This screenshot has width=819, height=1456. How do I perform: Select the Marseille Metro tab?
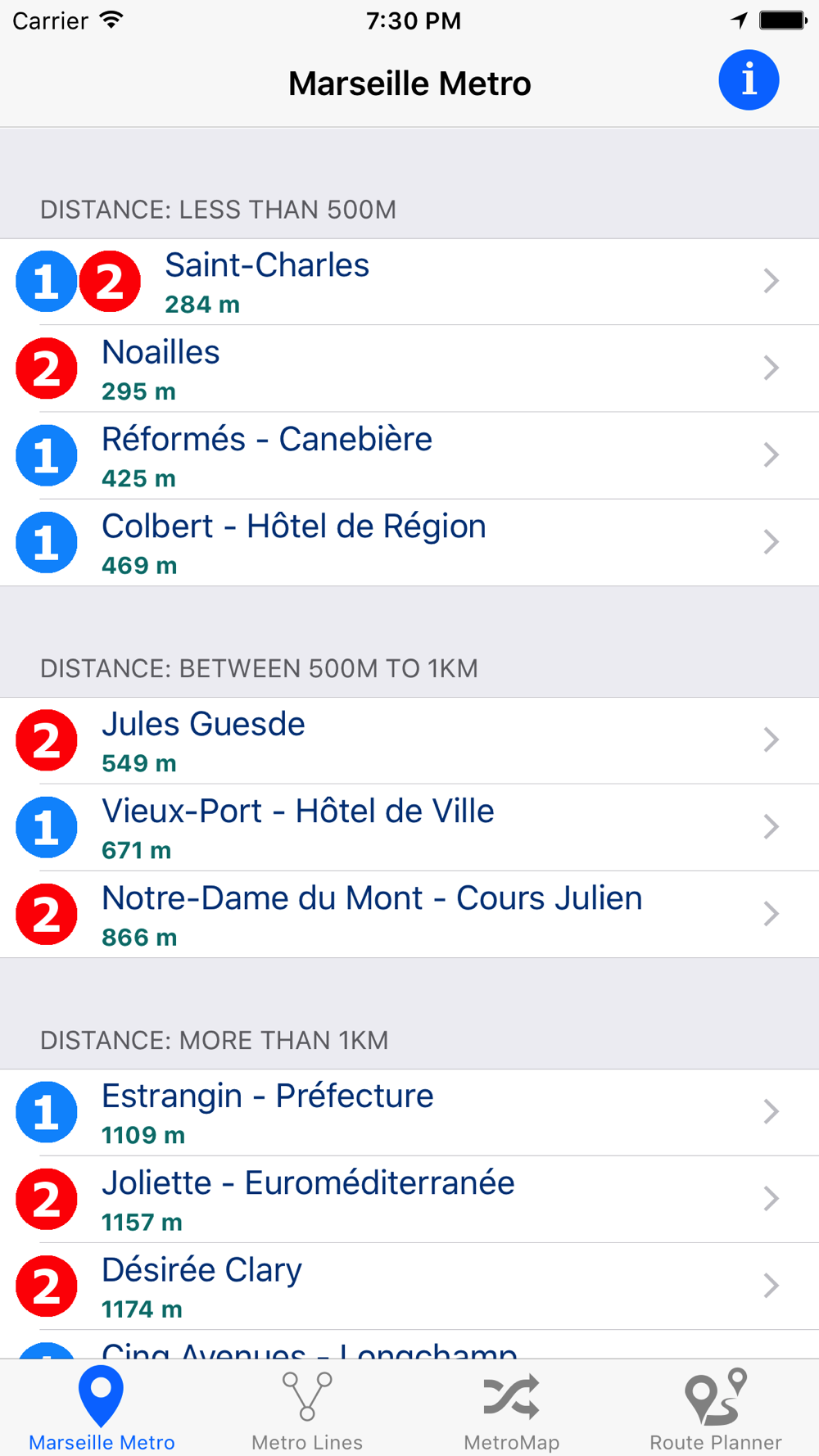tap(102, 1409)
